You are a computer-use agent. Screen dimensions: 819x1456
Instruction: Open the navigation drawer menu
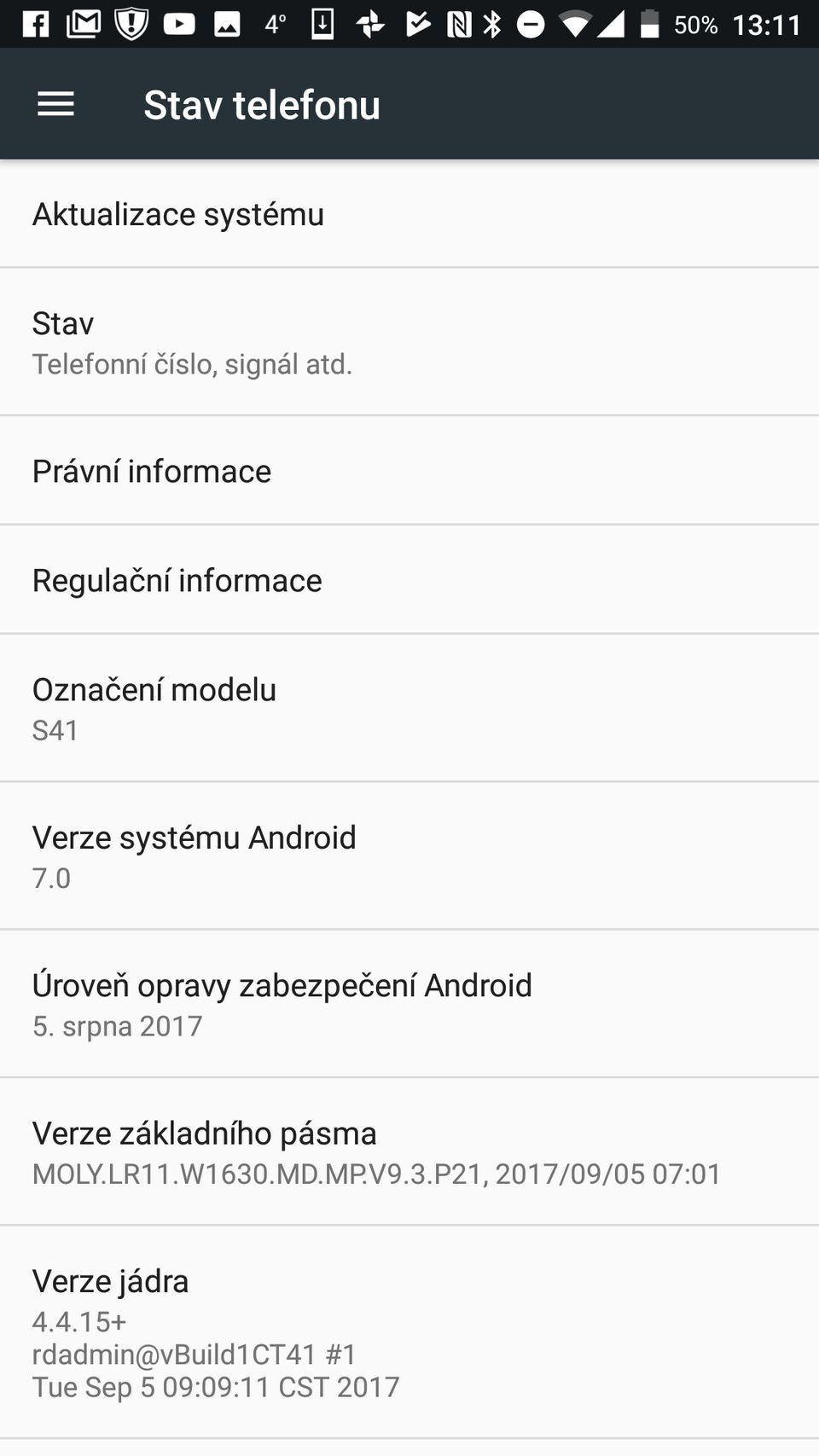(x=55, y=103)
